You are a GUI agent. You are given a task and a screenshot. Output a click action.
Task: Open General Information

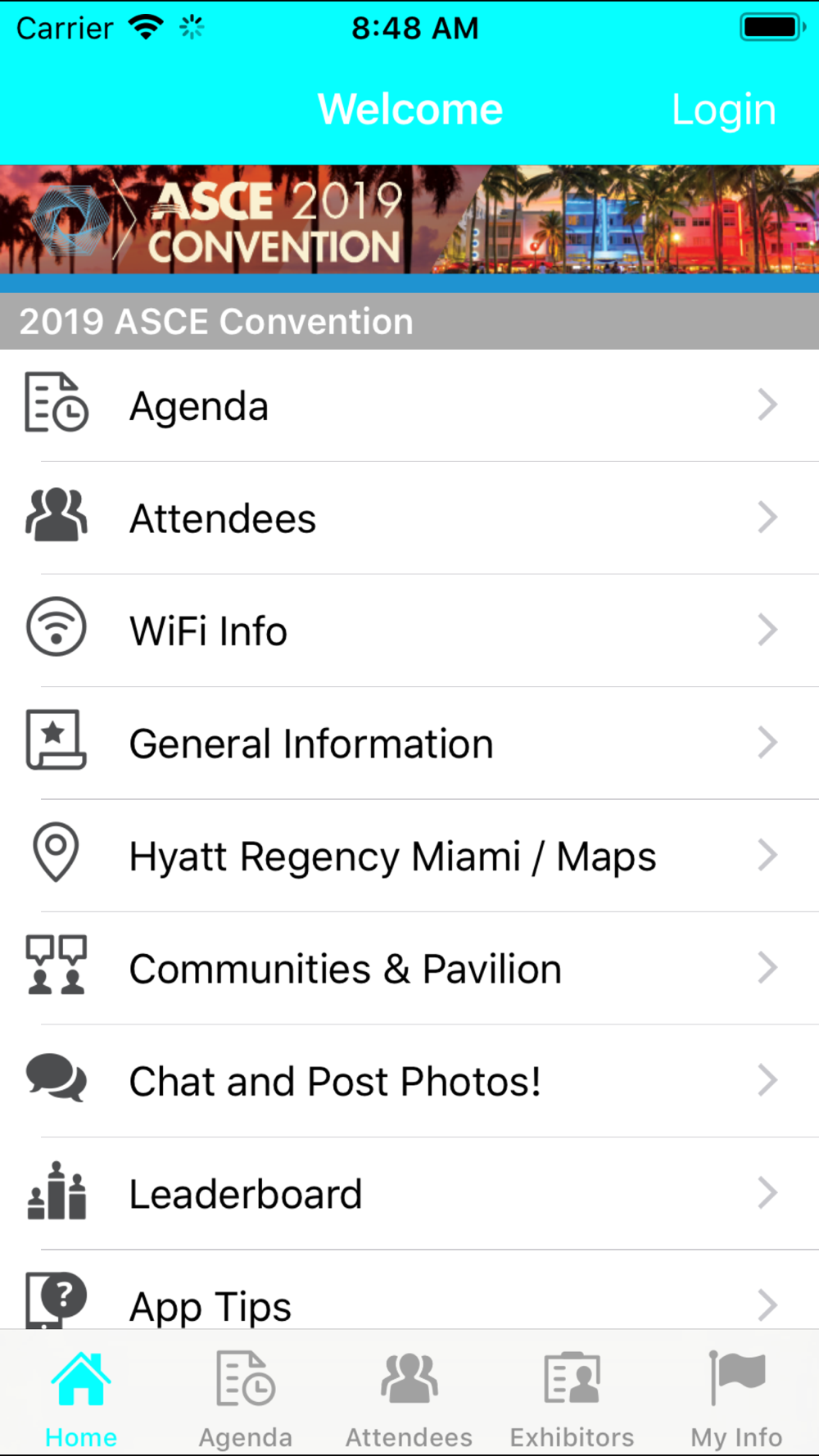[x=409, y=744]
